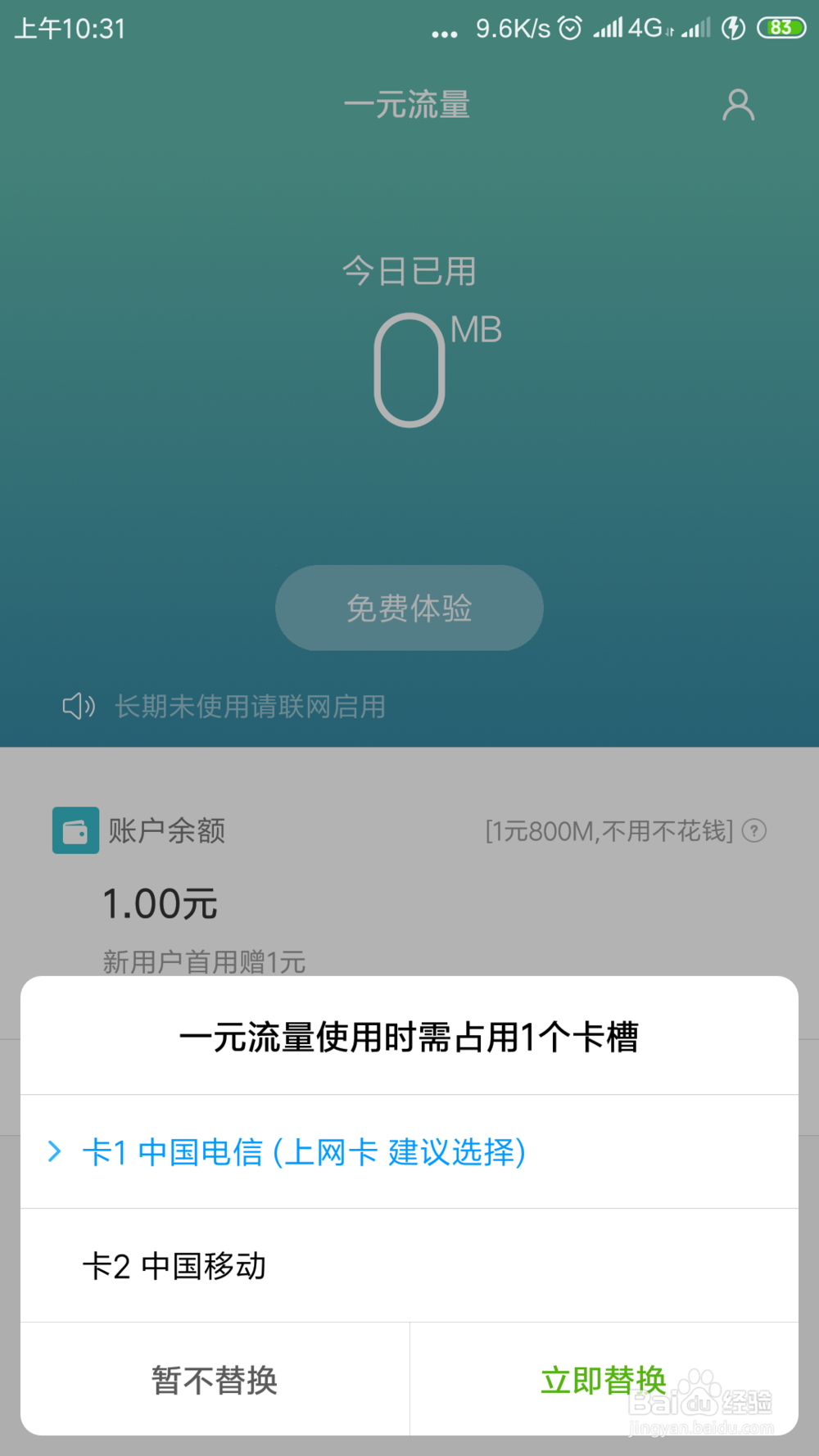
Task: Click the battery level indicator
Action: click(x=781, y=27)
